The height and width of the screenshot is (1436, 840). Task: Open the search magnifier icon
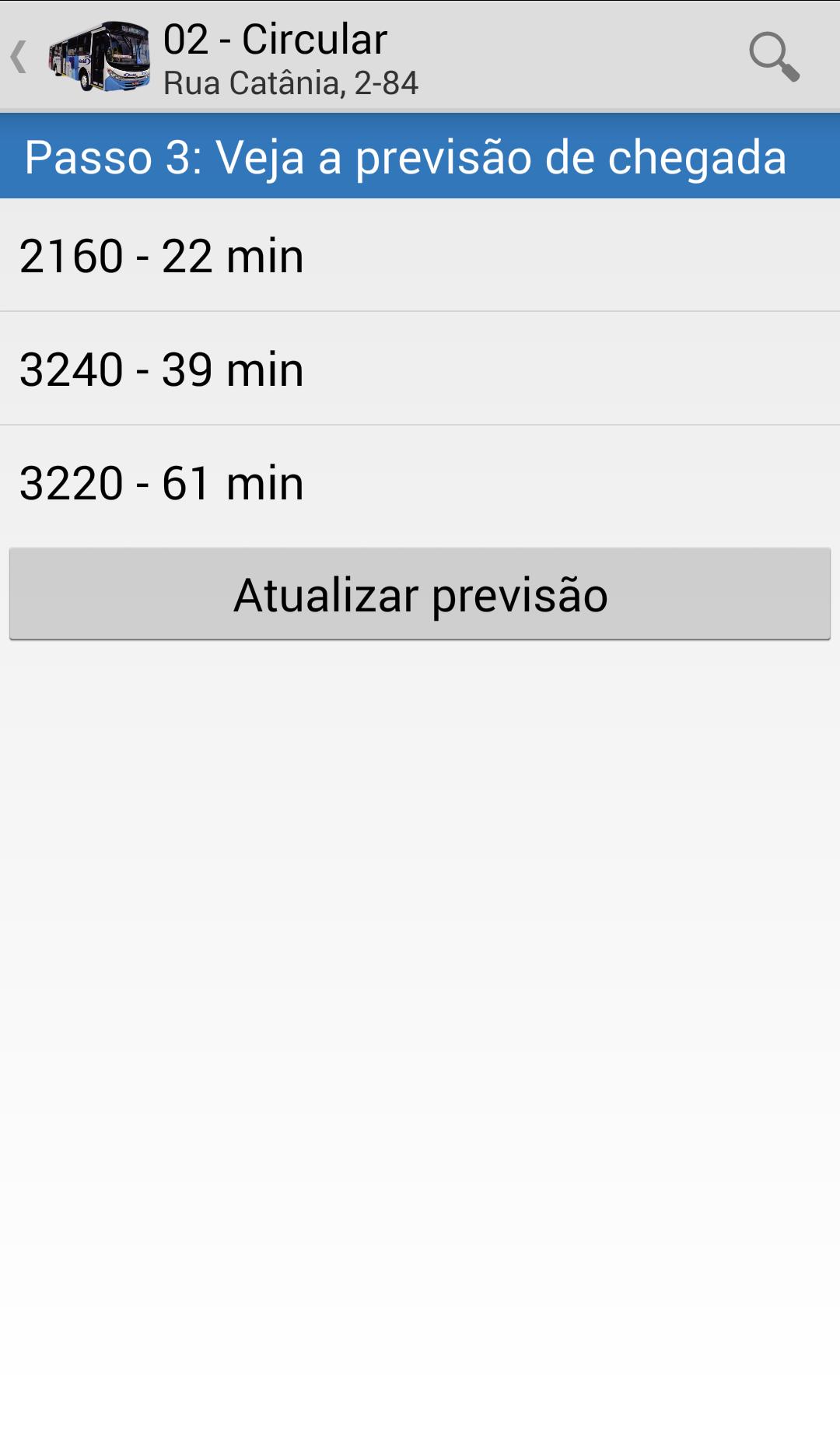tap(773, 56)
